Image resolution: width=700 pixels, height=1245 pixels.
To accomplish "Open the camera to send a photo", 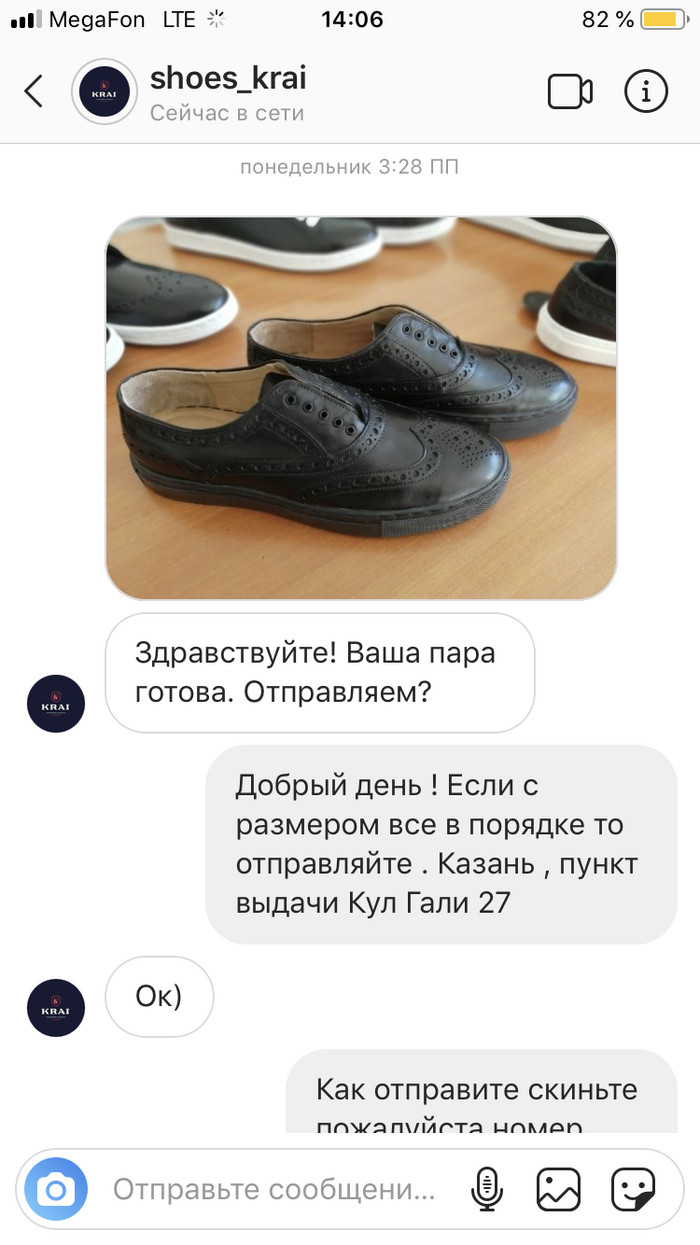I will pos(56,1190).
